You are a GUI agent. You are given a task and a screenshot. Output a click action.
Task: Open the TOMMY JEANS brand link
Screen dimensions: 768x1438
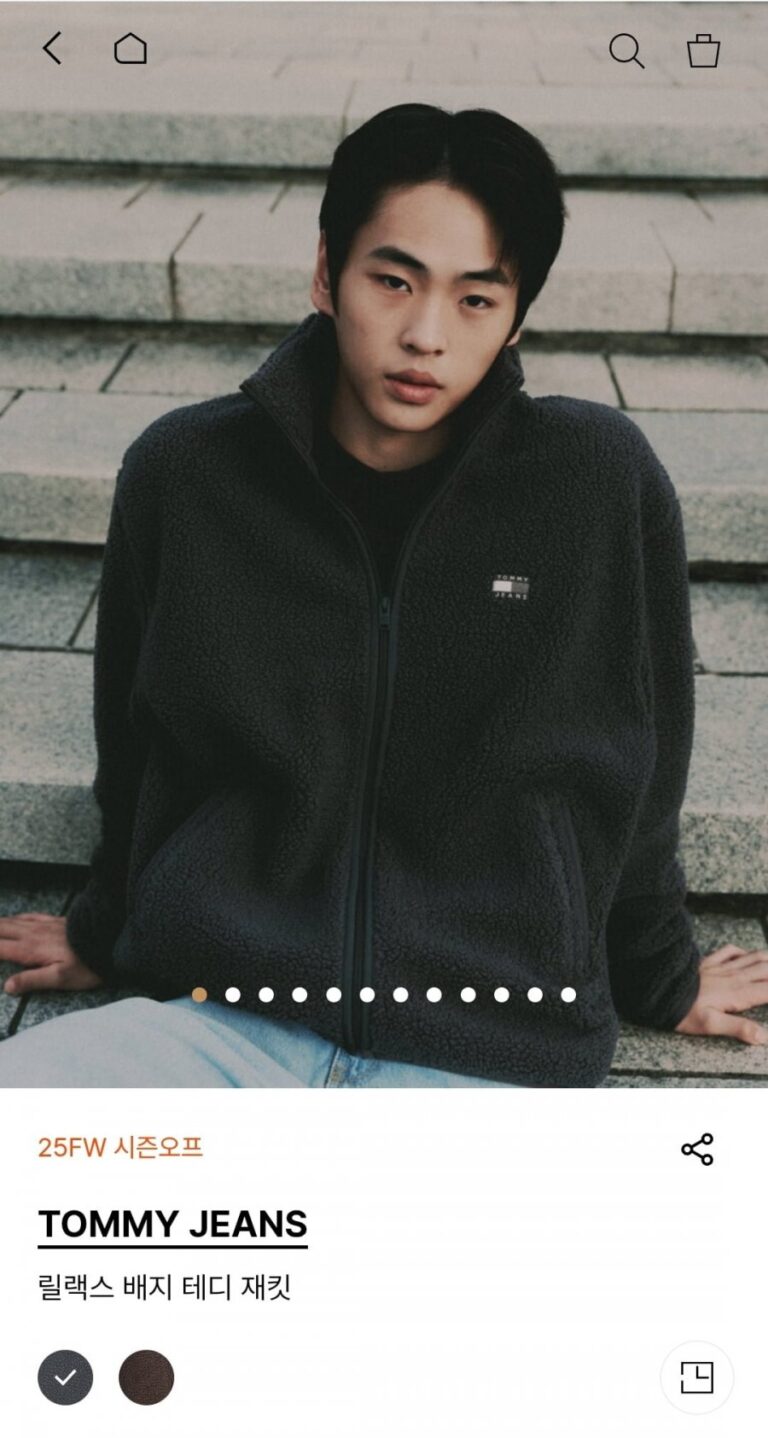[172, 1225]
